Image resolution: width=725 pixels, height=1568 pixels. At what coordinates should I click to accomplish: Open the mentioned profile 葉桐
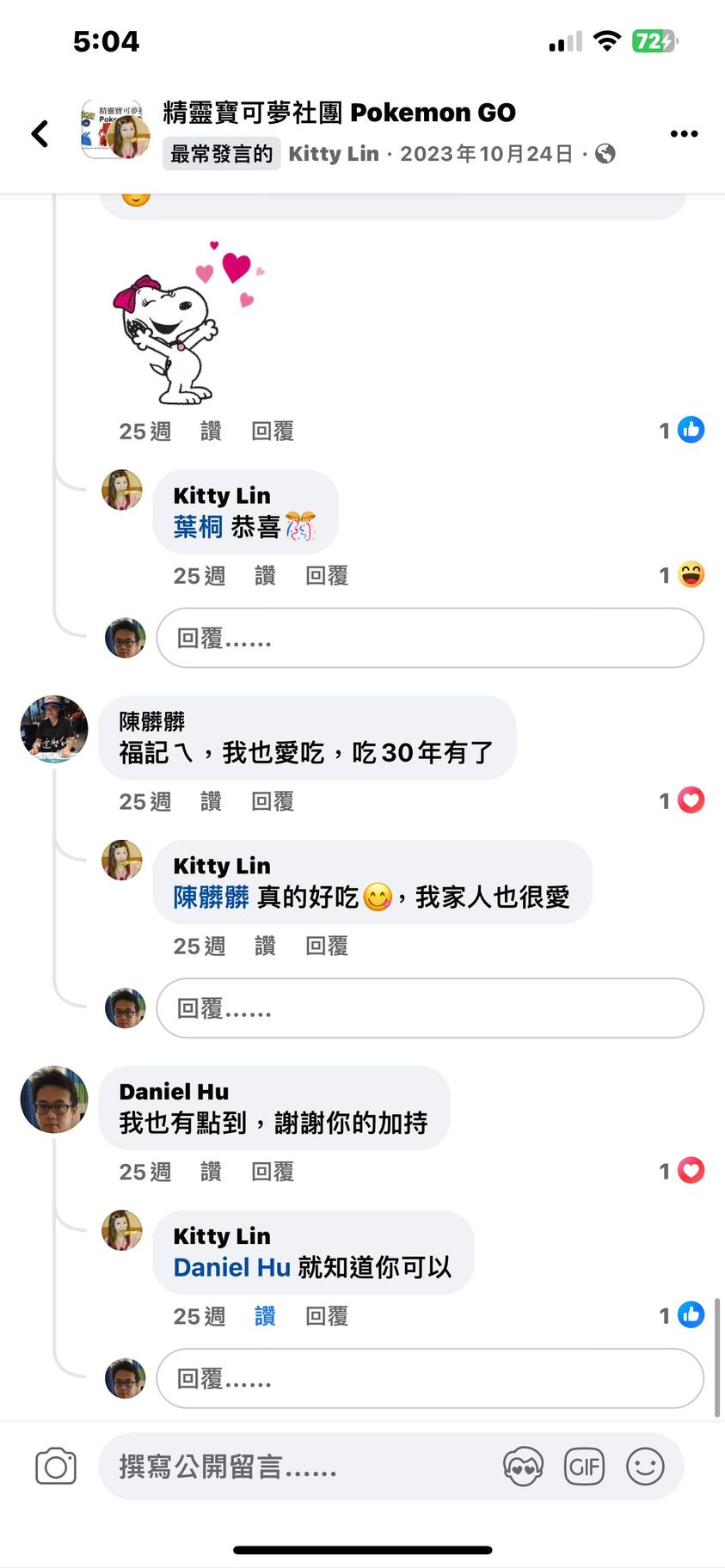coord(198,527)
